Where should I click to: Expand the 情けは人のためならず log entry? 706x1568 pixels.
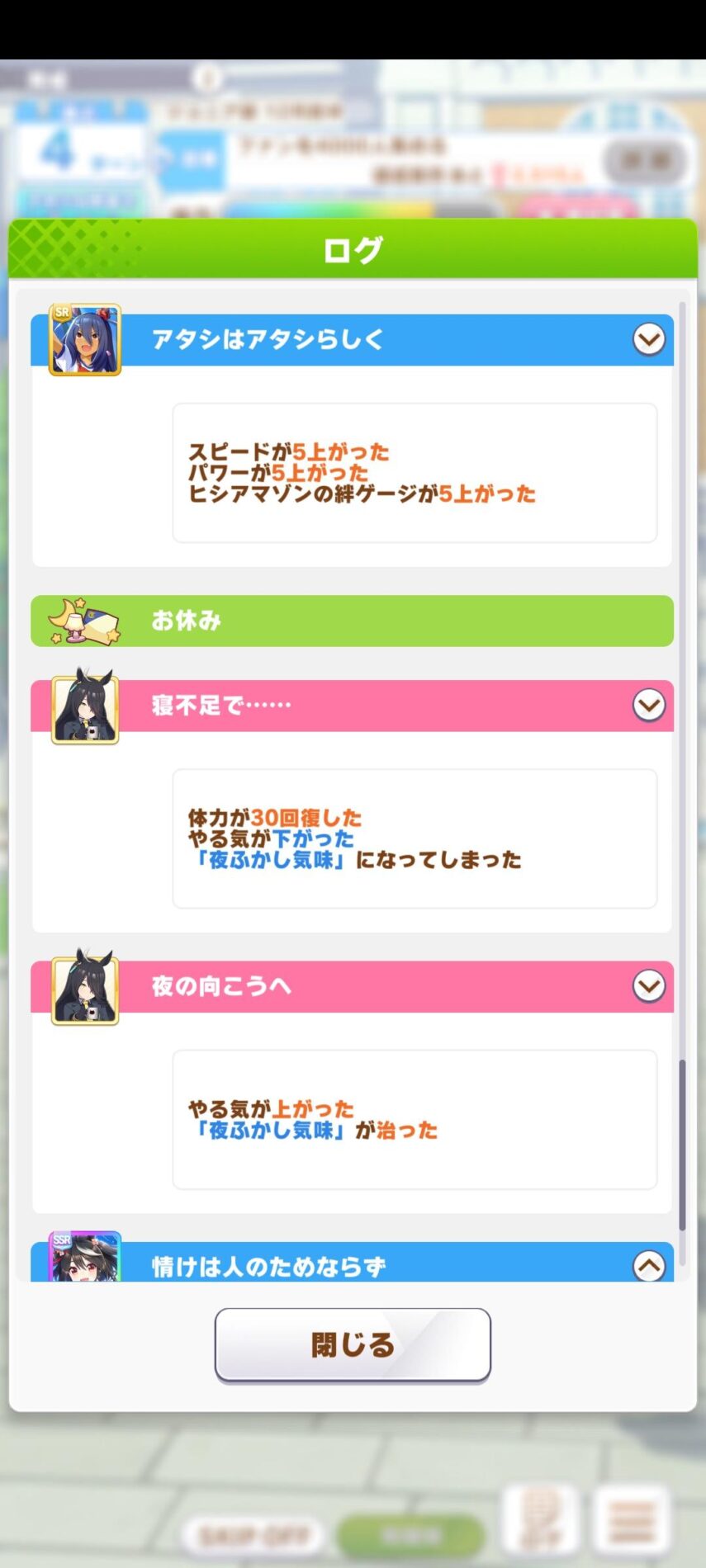[x=648, y=1265]
